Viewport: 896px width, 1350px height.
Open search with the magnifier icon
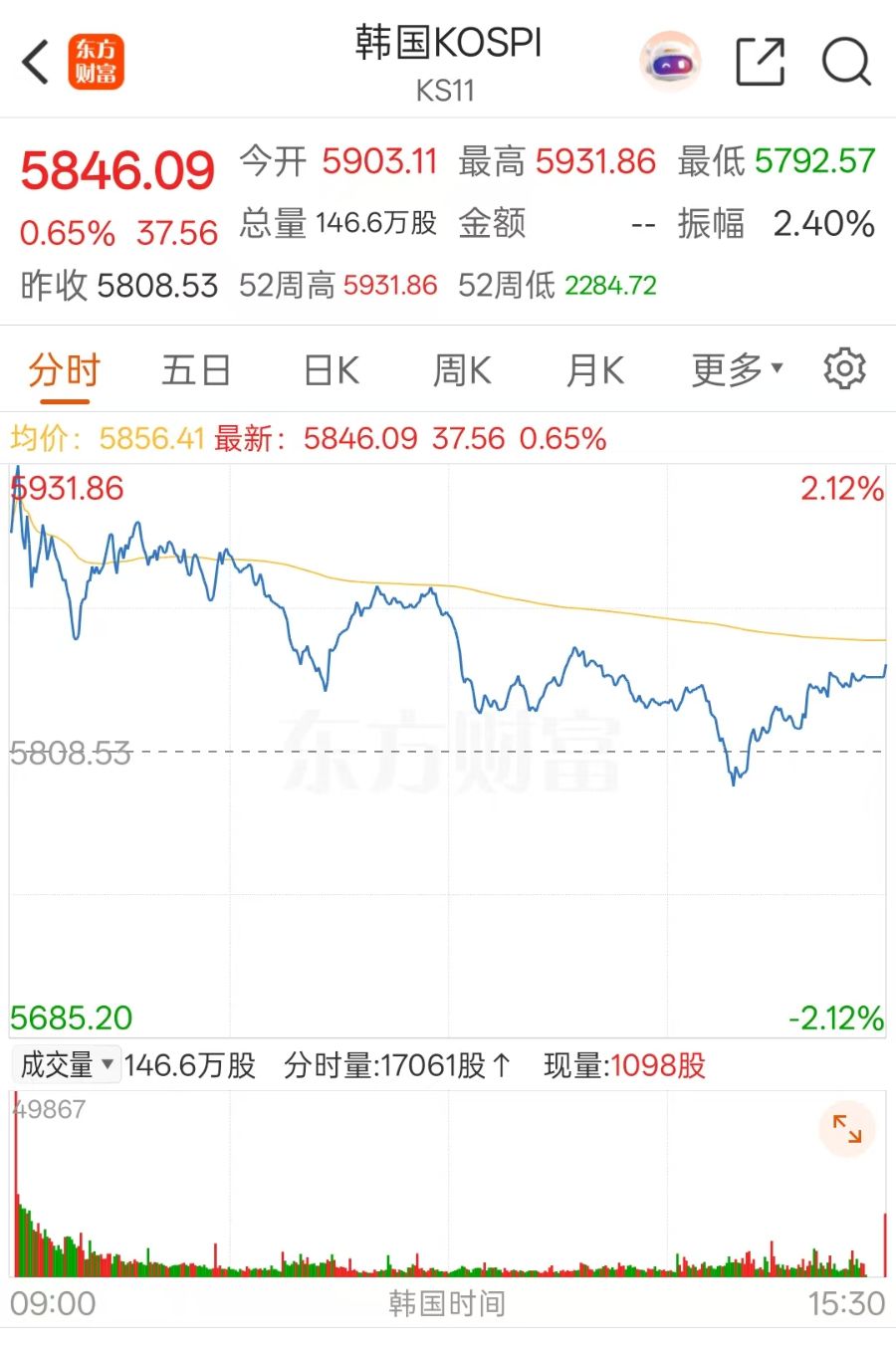pyautogui.click(x=846, y=62)
